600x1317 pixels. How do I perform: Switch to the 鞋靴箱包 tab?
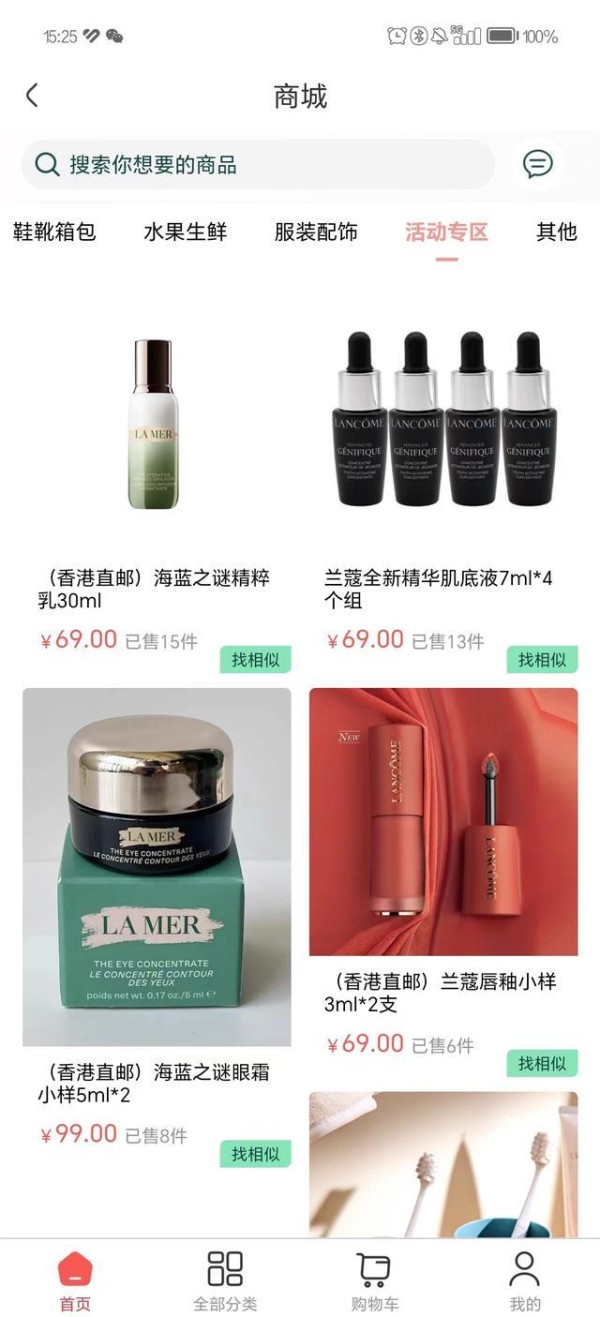pos(55,232)
